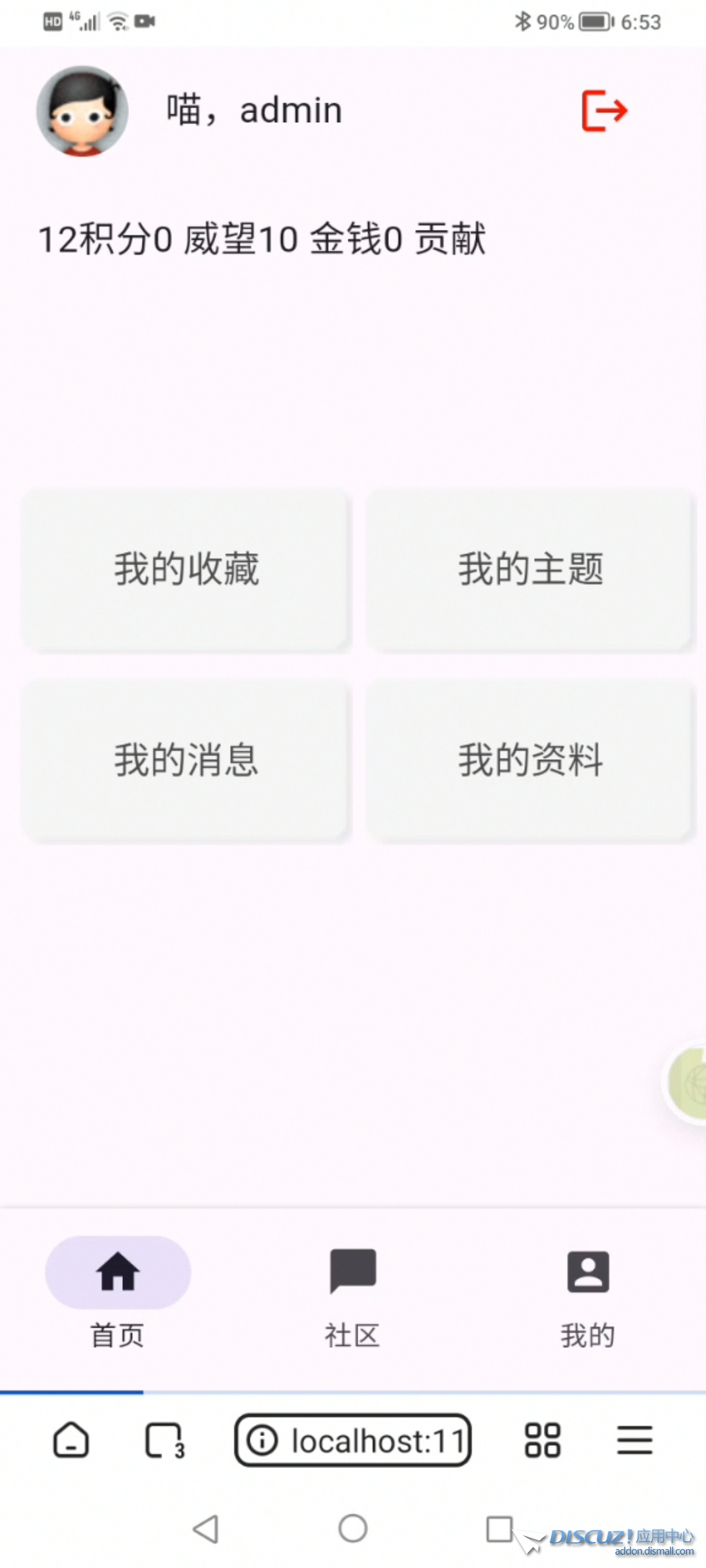Go back using the system back button
This screenshot has width=706, height=1568.
pyautogui.click(x=206, y=1529)
